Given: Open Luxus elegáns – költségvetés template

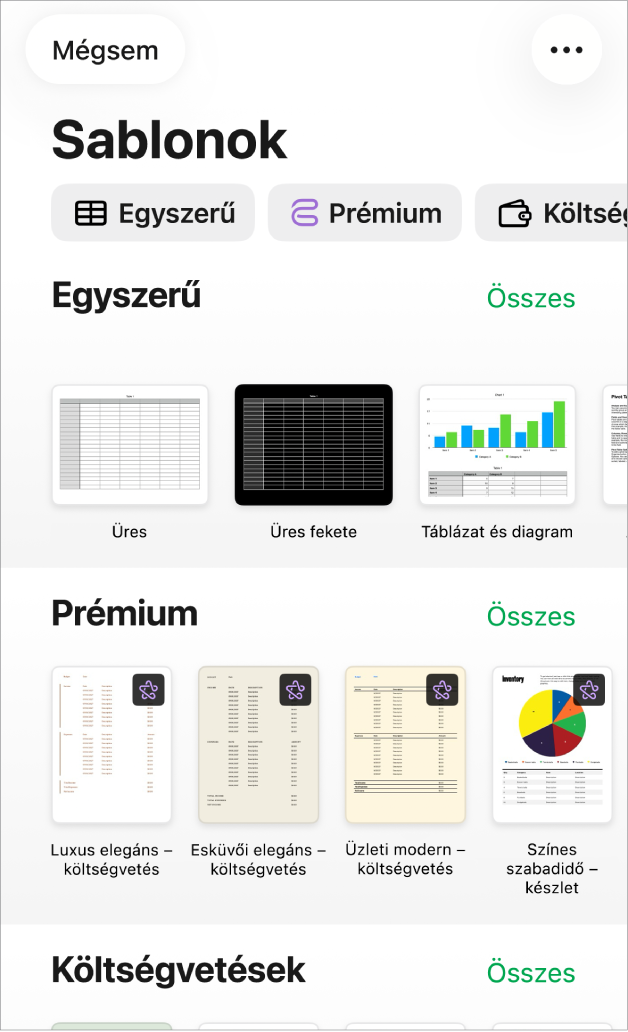Looking at the screenshot, I should 112,744.
